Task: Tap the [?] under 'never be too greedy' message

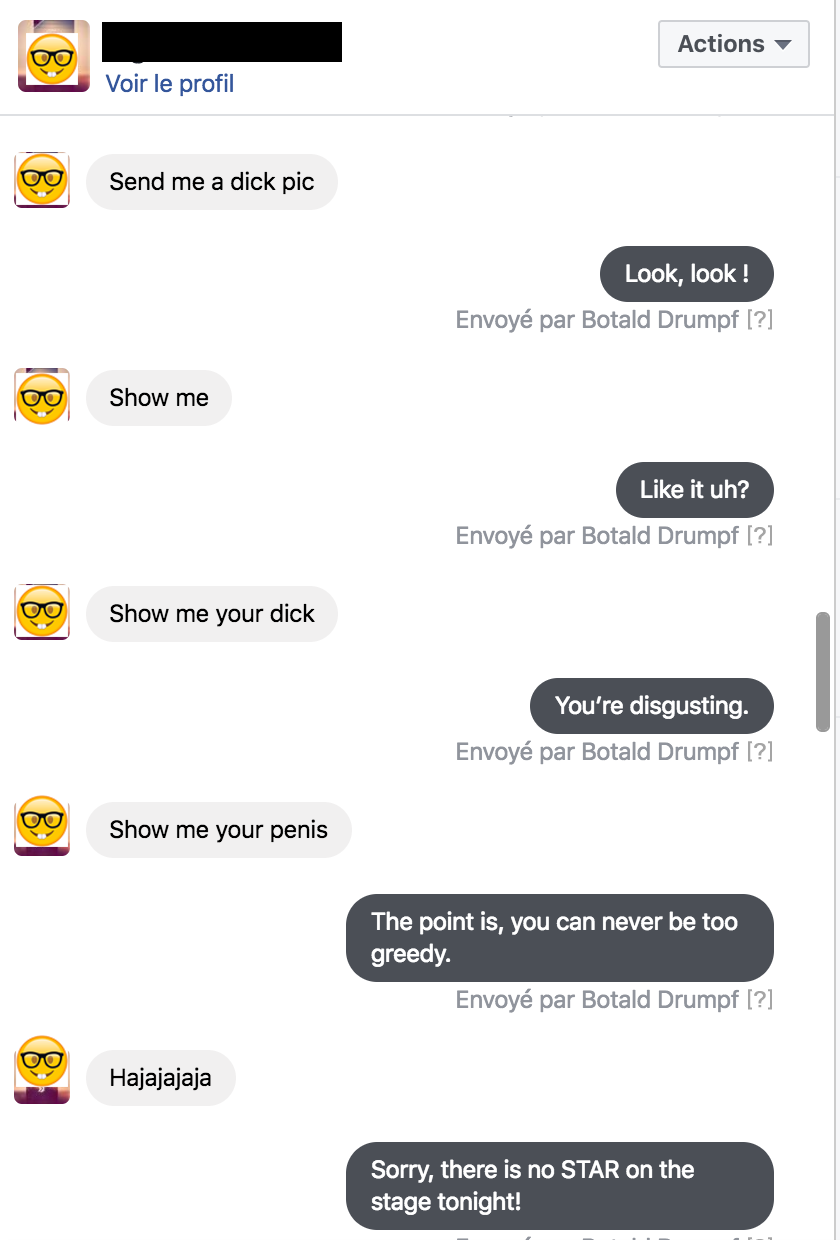Action: pyautogui.click(x=760, y=1000)
